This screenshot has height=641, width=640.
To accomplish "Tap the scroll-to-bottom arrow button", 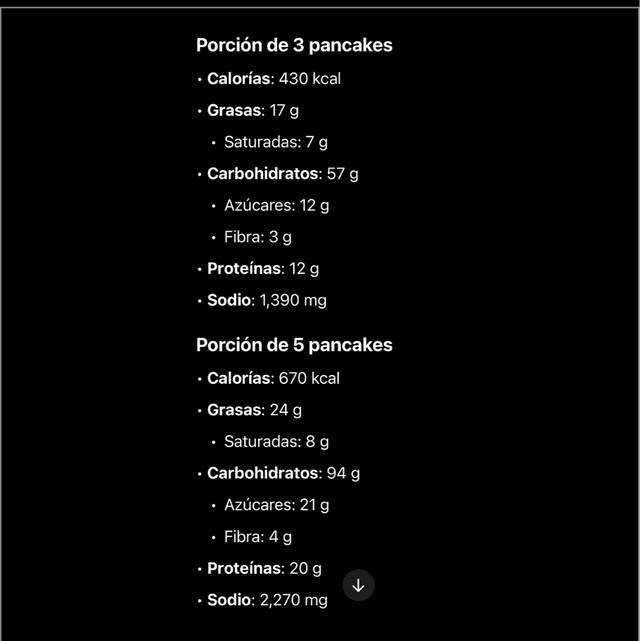I will (x=358, y=585).
